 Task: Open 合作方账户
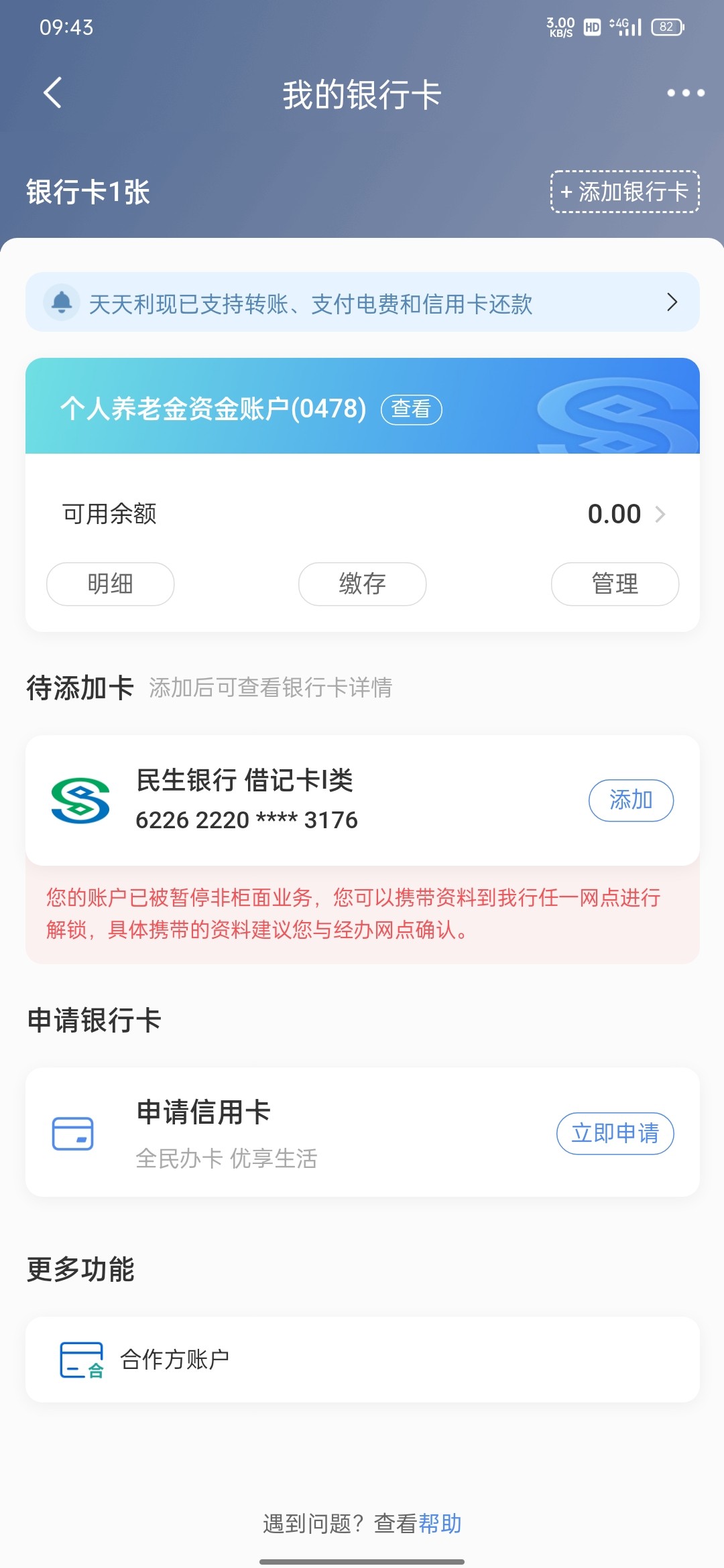363,1360
